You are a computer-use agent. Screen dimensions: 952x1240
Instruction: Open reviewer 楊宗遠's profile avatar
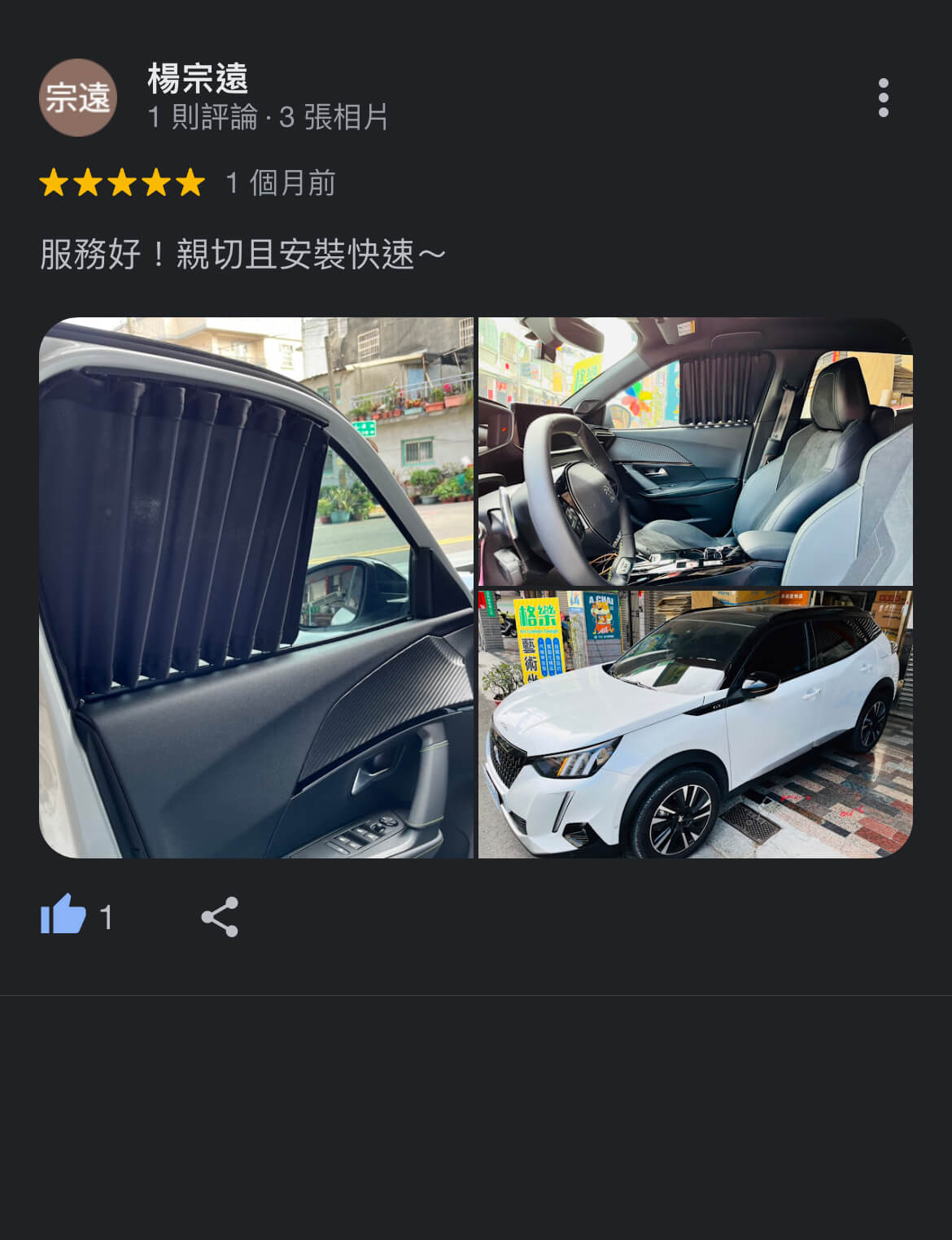point(78,98)
